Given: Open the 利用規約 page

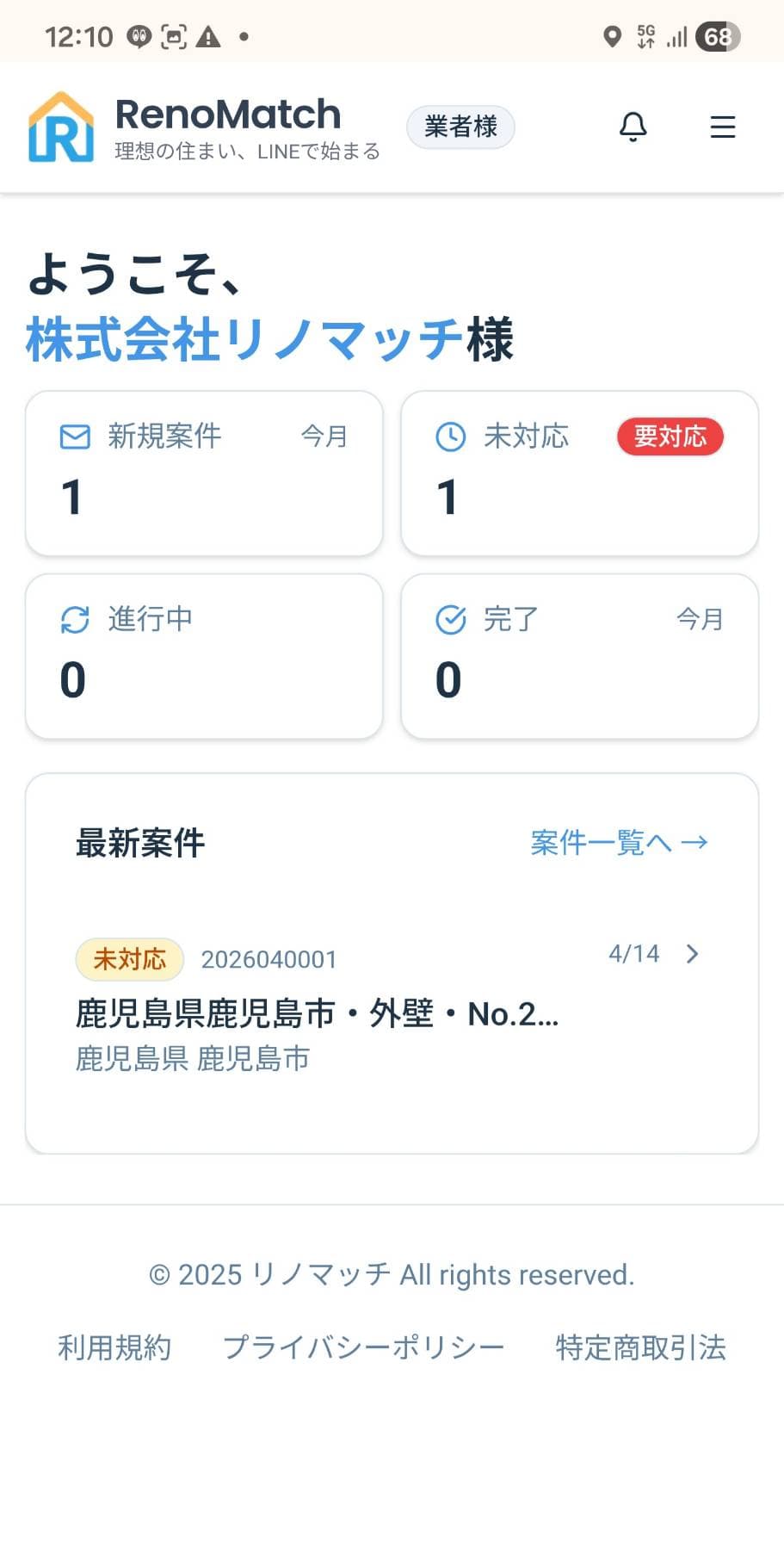Looking at the screenshot, I should (x=114, y=1348).
